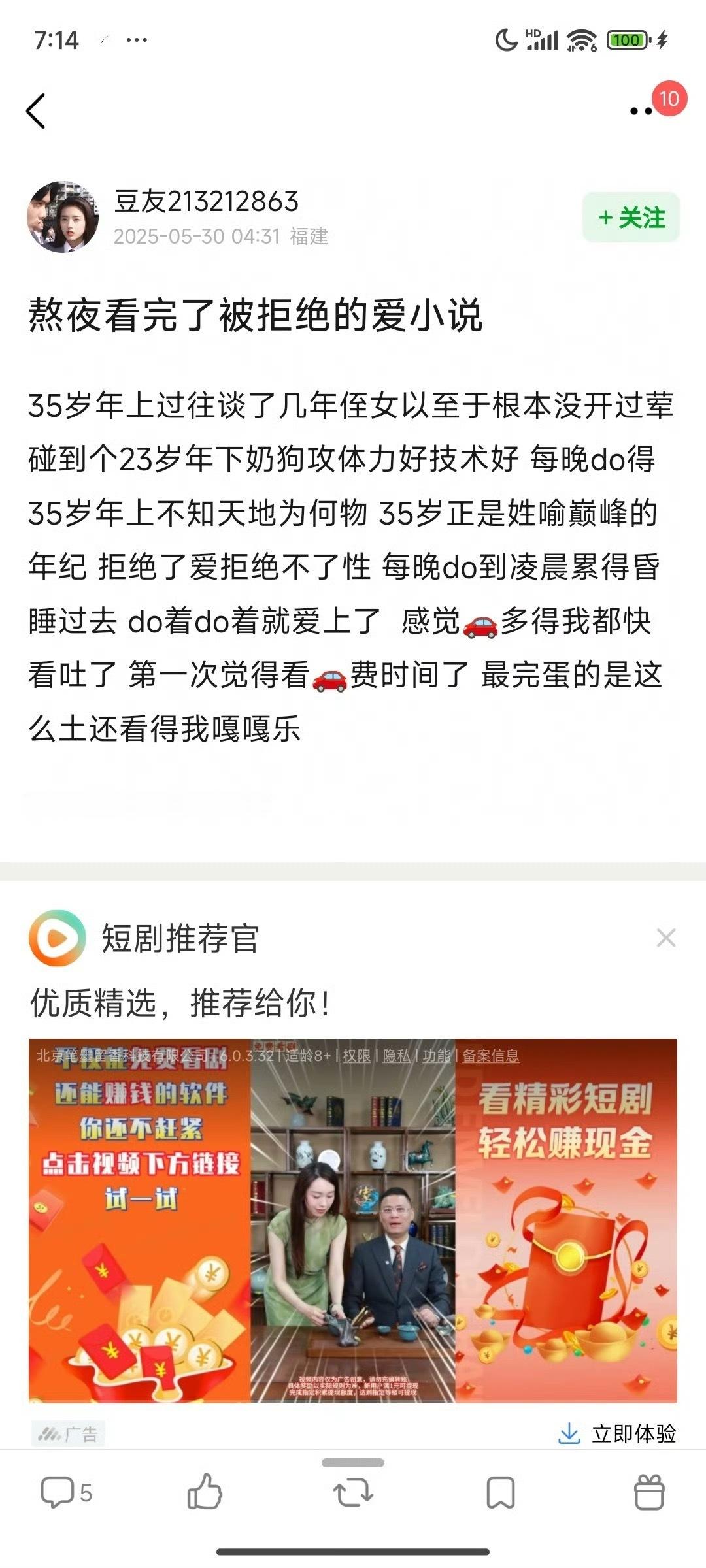Open the 权限 link in the ad
Screen dimensions: 706x1568
coord(357,1055)
